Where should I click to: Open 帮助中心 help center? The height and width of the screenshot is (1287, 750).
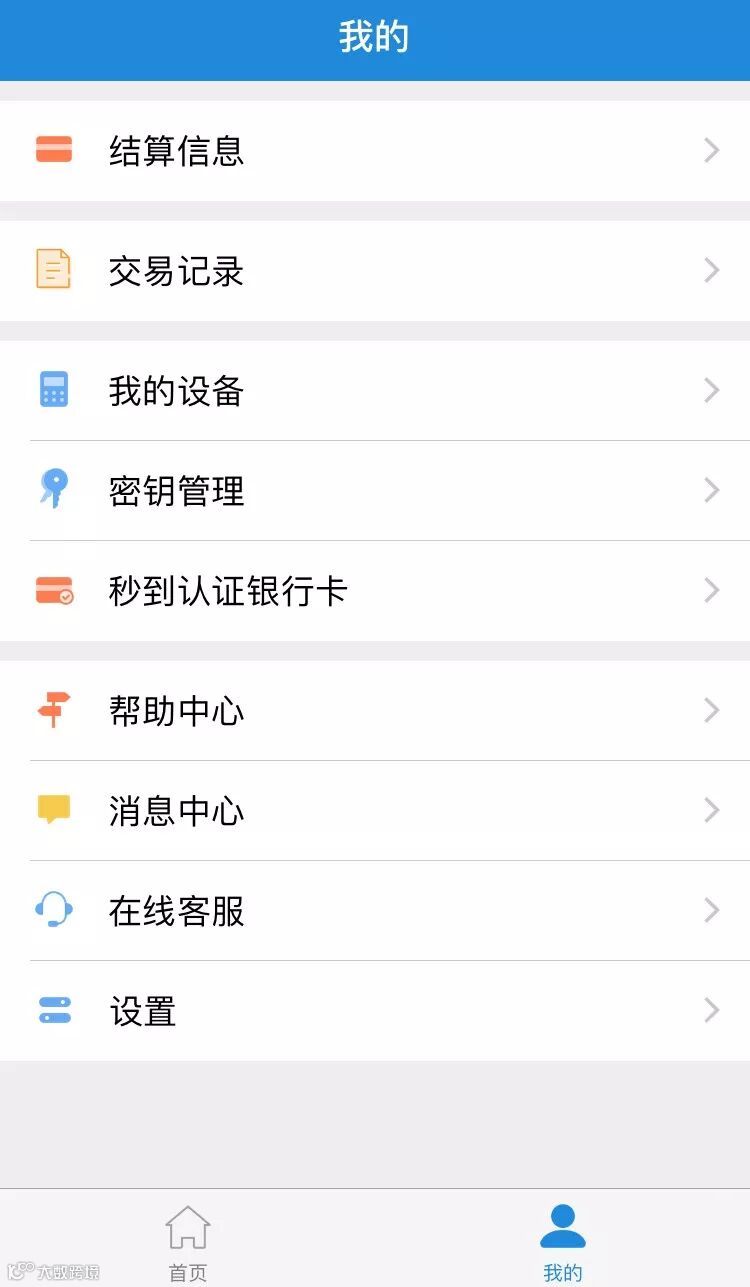[x=375, y=711]
